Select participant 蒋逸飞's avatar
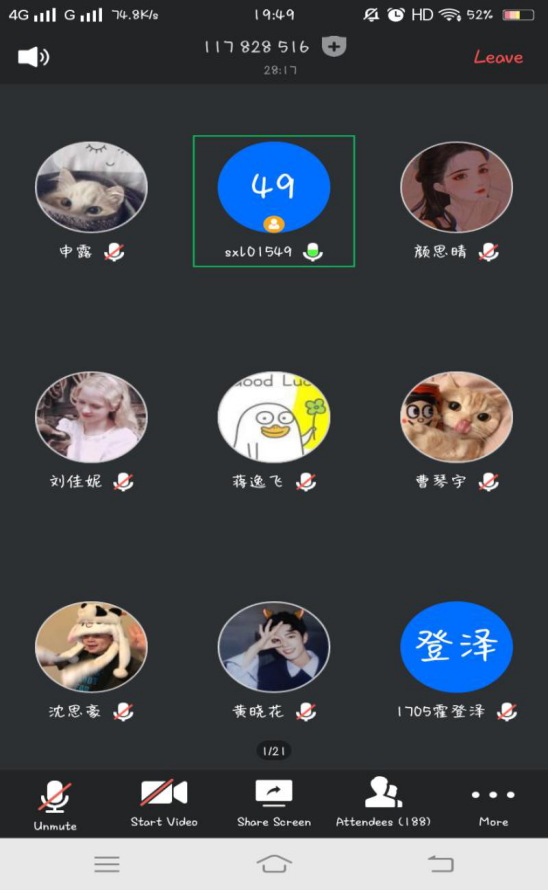Screen dimensions: 548x891 (x=274, y=417)
